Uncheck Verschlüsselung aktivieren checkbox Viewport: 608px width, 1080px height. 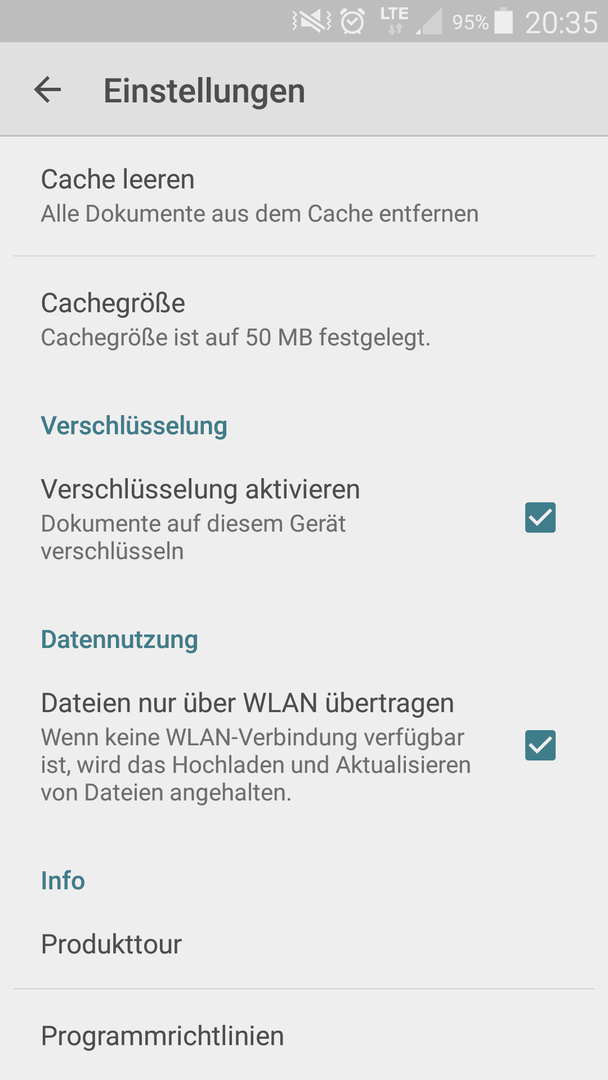point(540,517)
